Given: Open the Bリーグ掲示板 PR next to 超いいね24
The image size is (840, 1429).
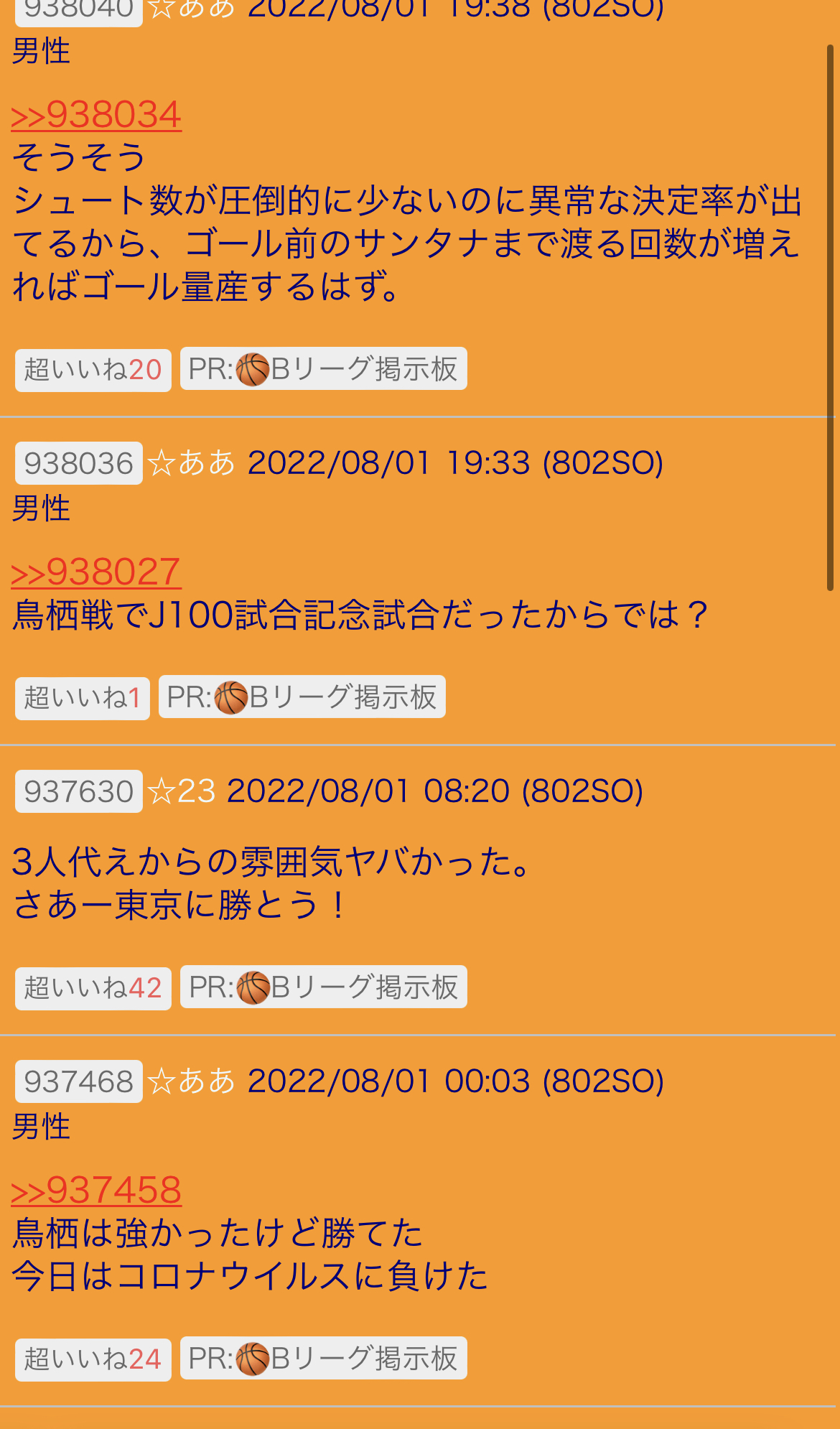Looking at the screenshot, I should point(324,1358).
